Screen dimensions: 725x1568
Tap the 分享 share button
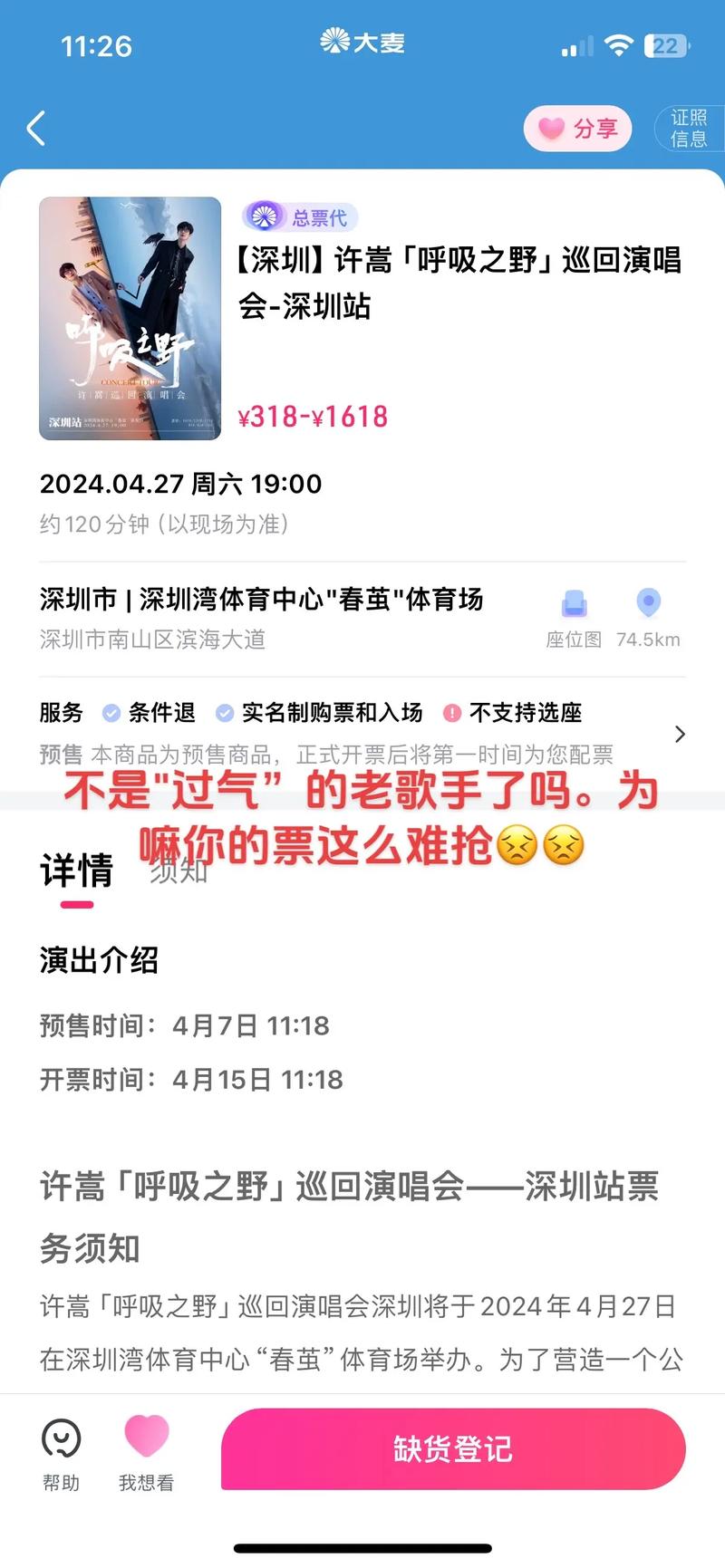pos(577,129)
